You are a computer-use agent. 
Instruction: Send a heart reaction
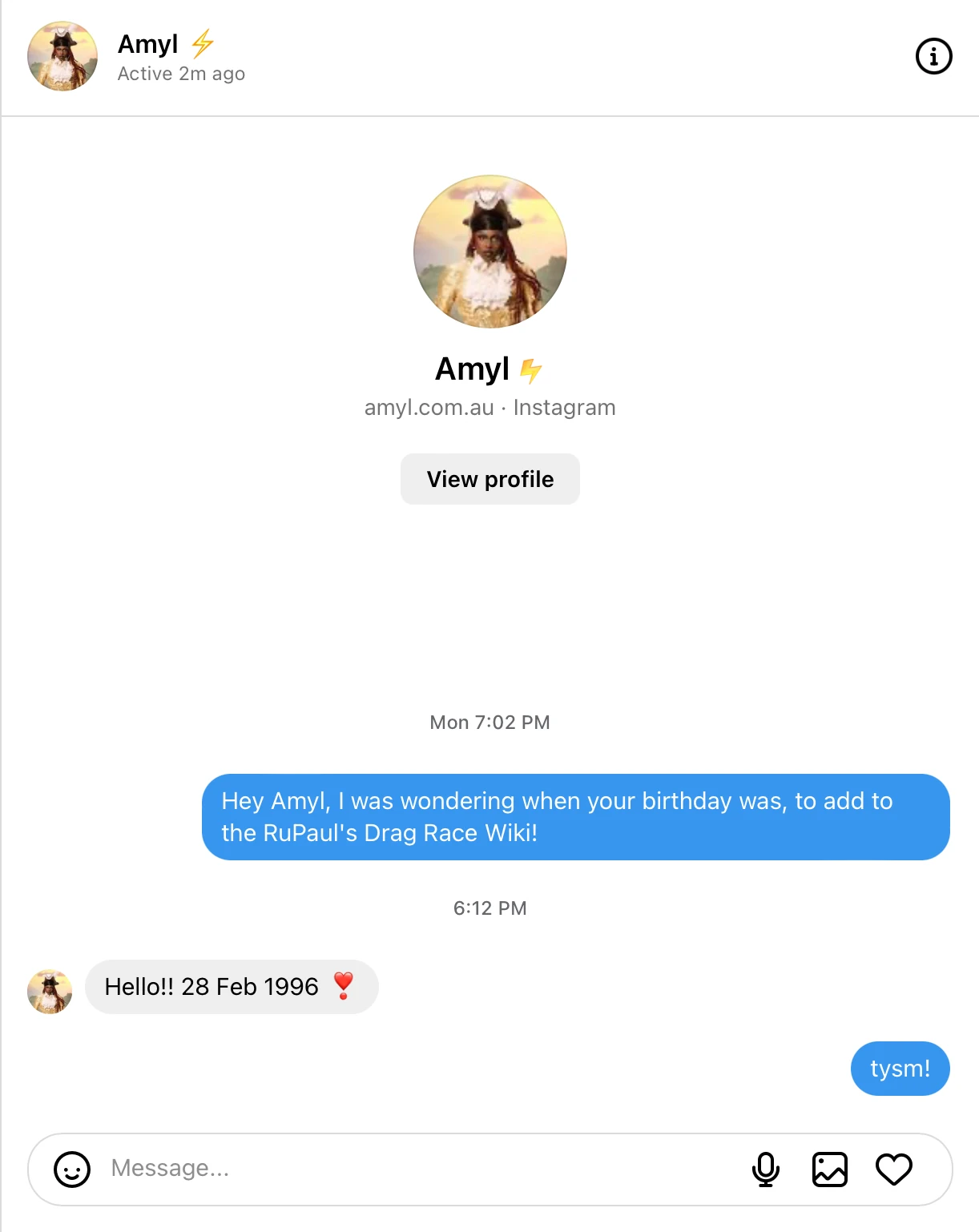click(894, 1169)
